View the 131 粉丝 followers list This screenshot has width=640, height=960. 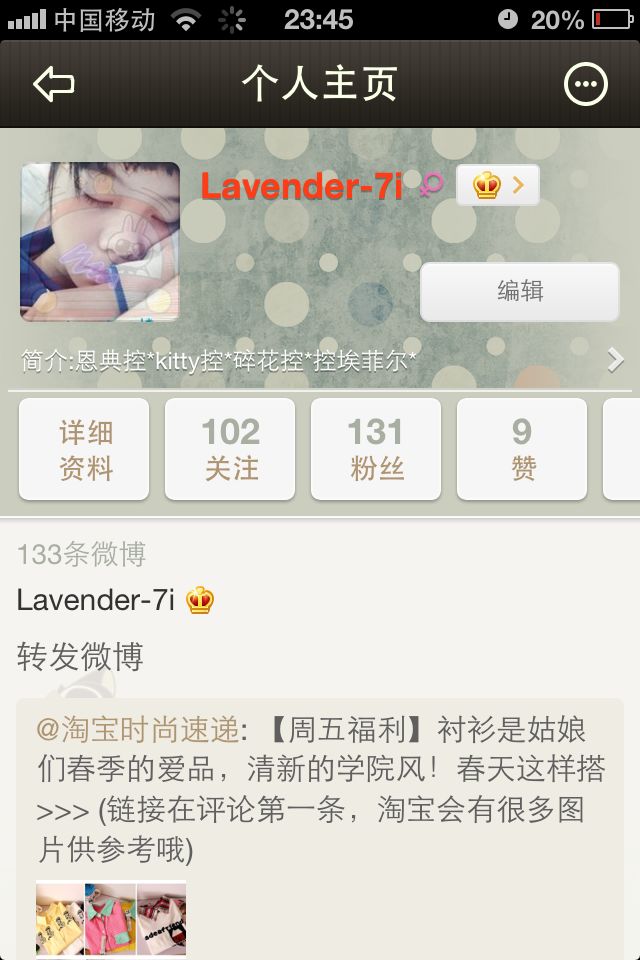click(x=376, y=449)
